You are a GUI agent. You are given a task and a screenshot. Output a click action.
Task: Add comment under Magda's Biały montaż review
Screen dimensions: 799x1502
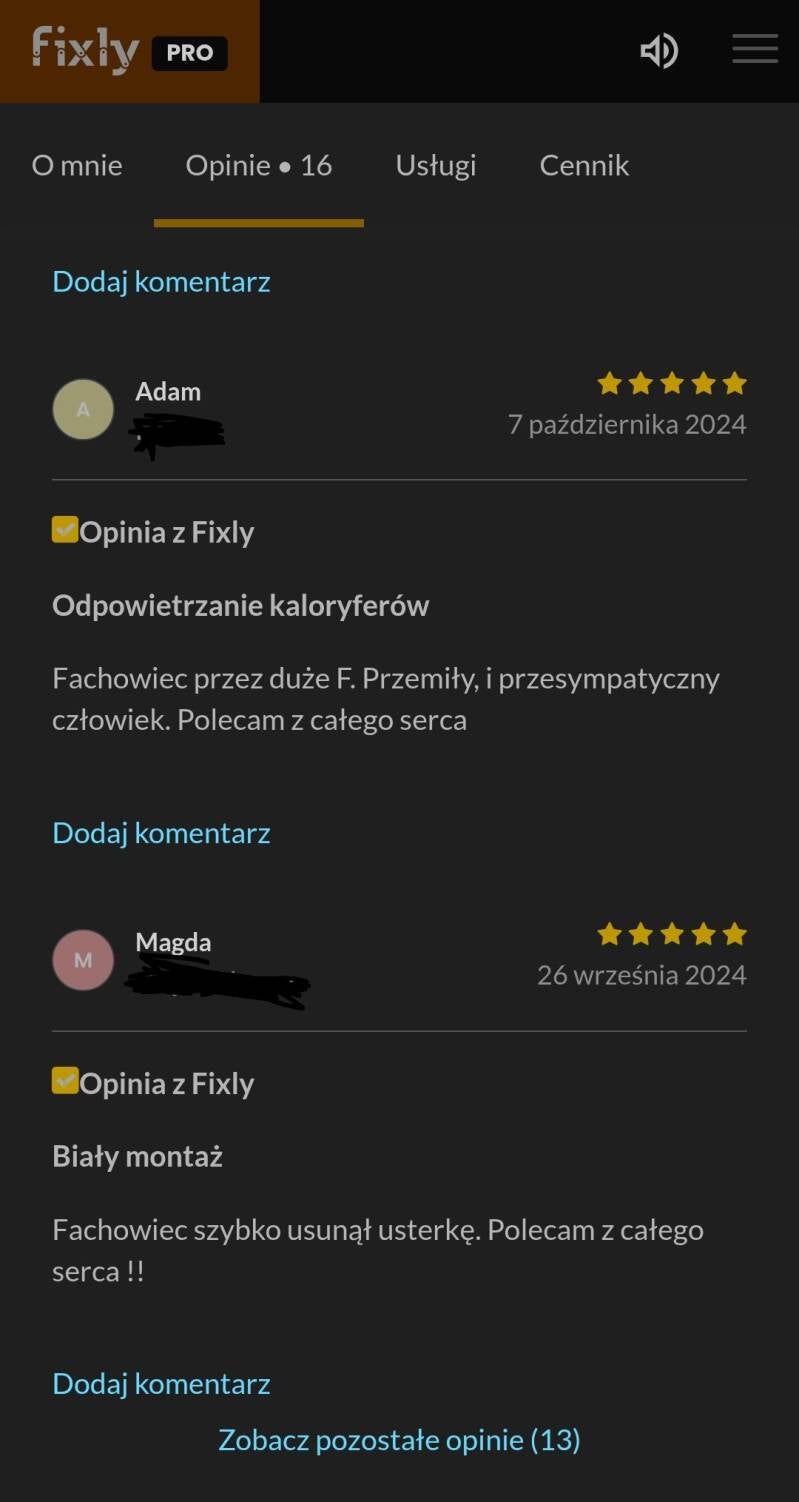[x=161, y=1383]
